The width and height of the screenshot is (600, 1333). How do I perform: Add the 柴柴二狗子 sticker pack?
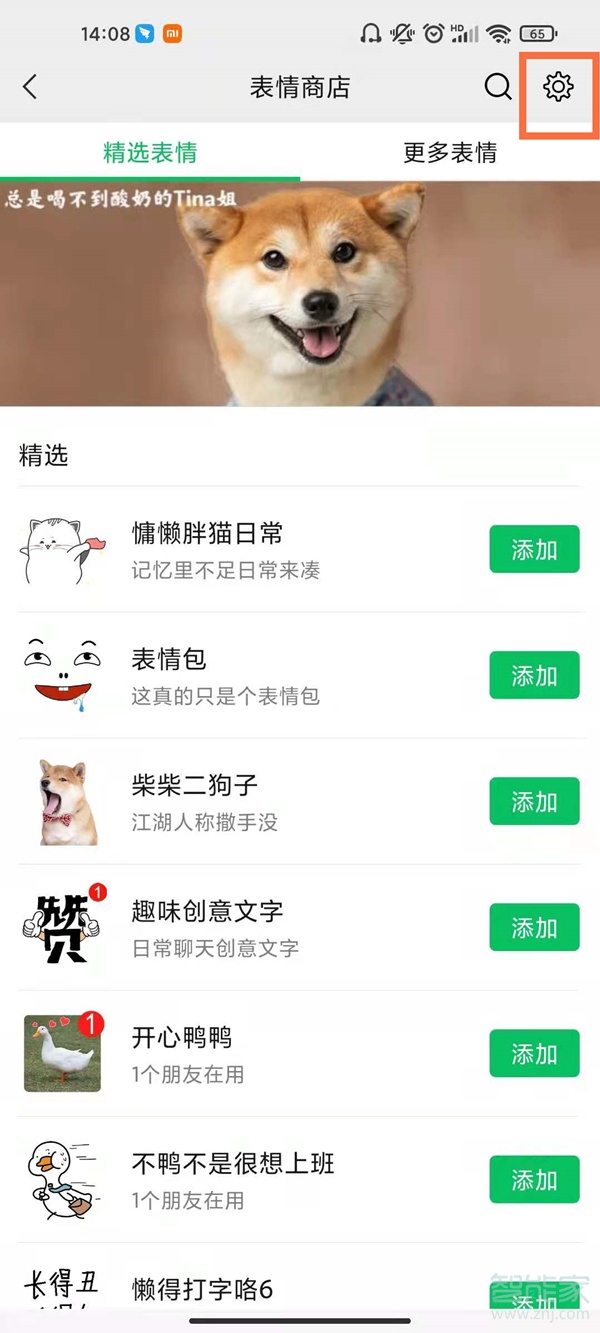(x=534, y=802)
